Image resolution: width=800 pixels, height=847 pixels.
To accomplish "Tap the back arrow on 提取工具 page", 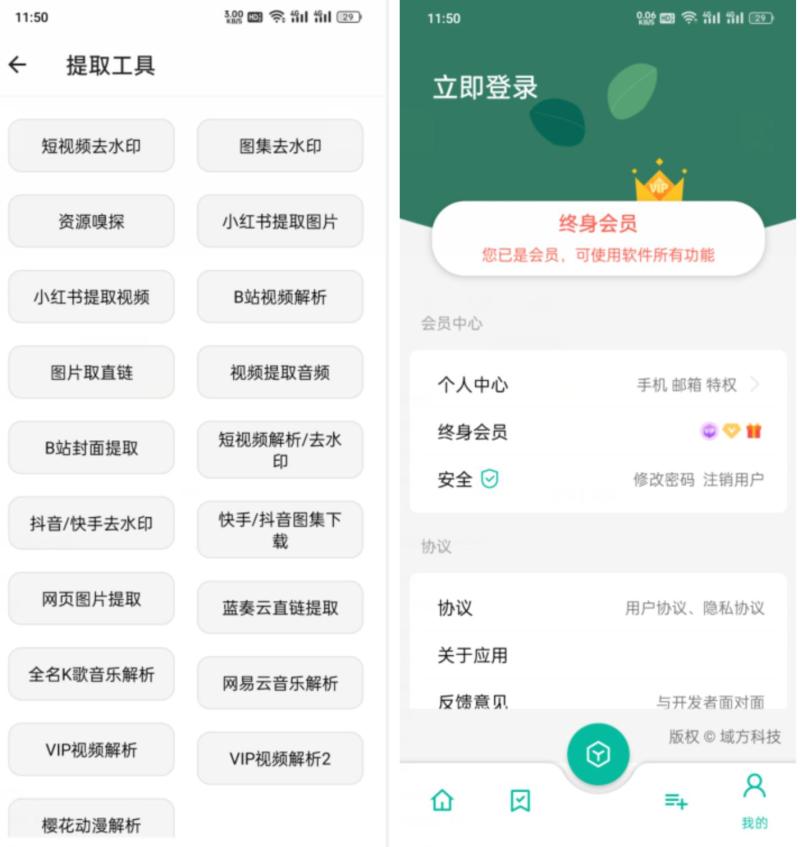I will (17, 64).
